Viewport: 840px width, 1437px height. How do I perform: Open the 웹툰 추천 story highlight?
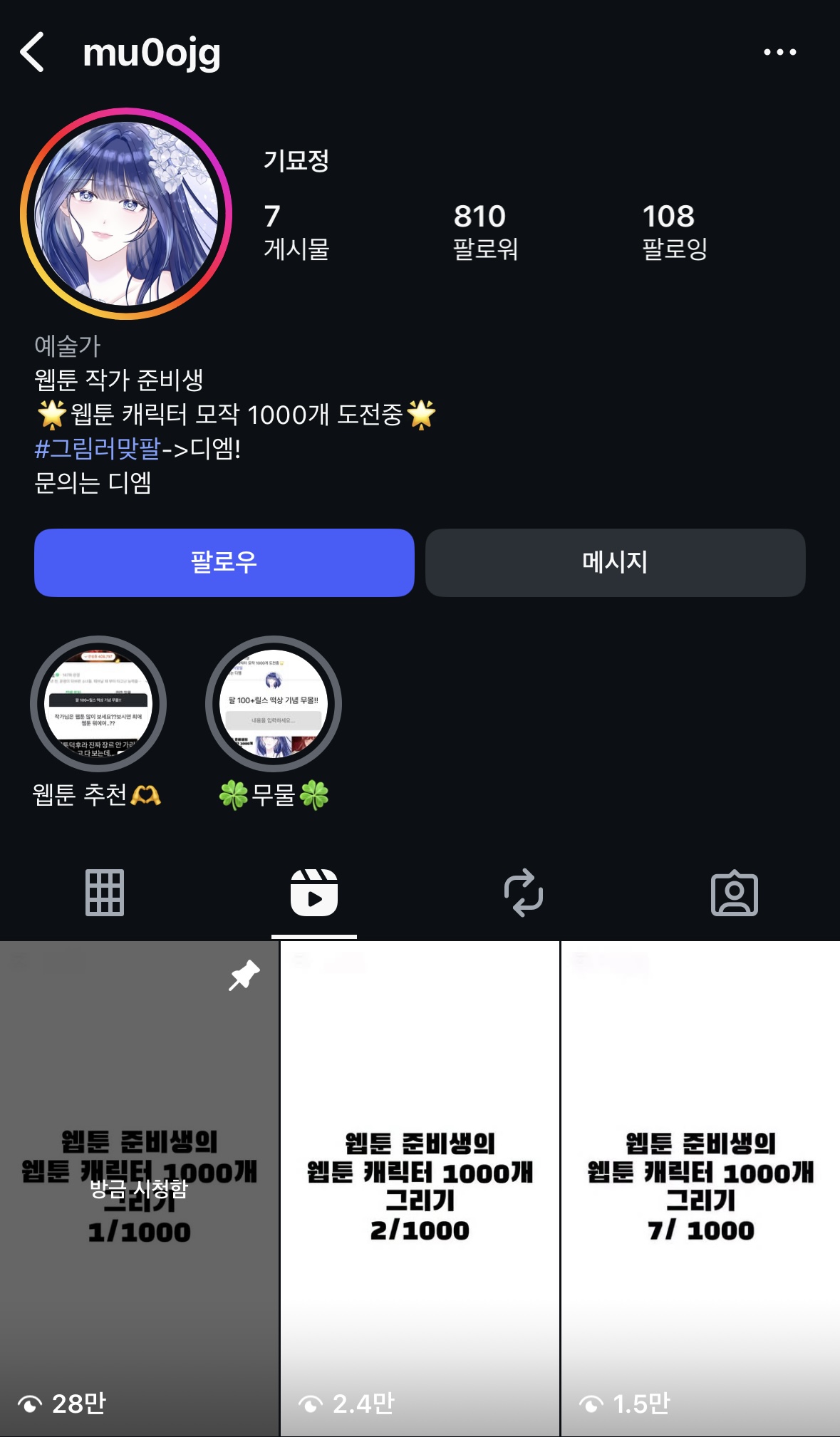coord(98,704)
